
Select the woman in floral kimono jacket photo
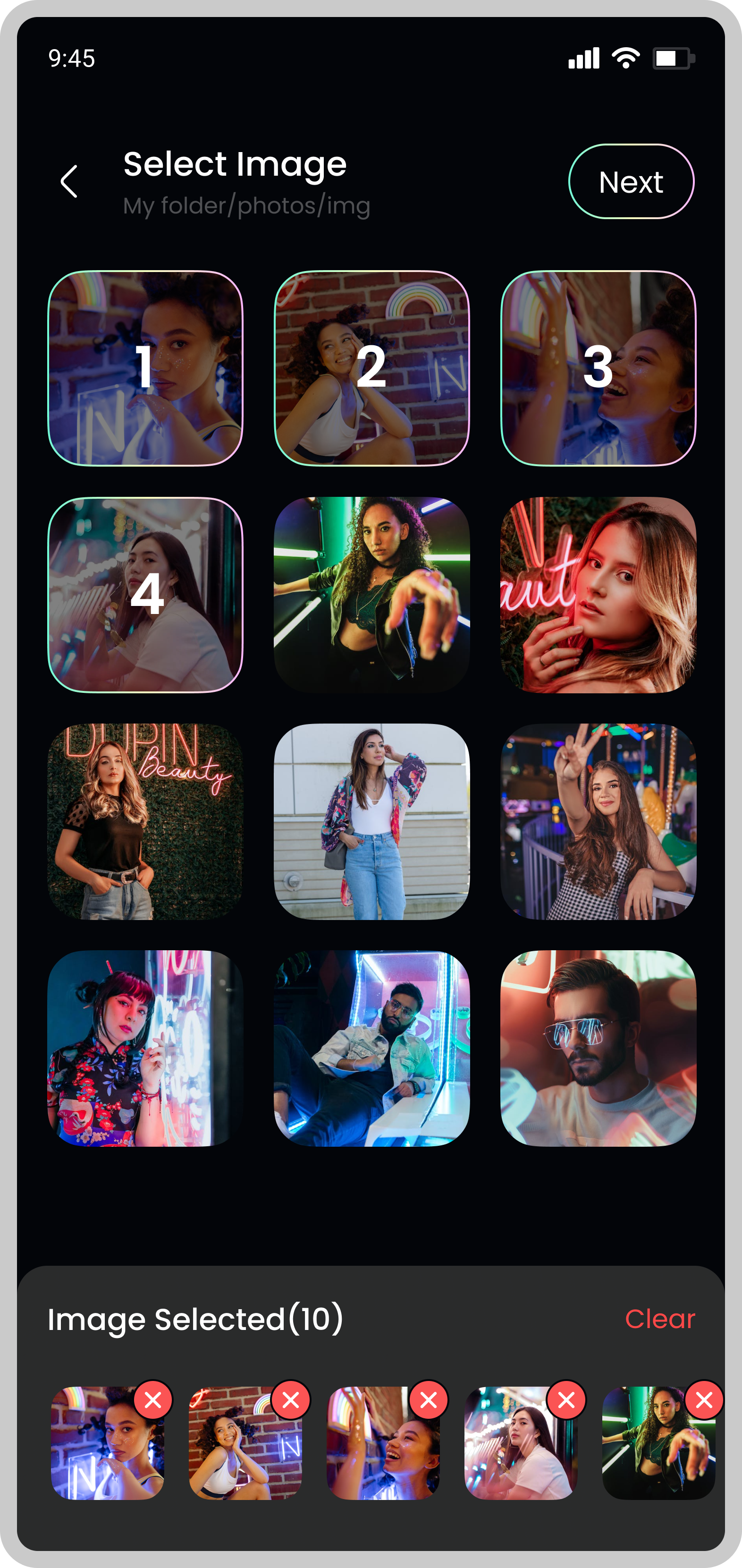(x=371, y=821)
